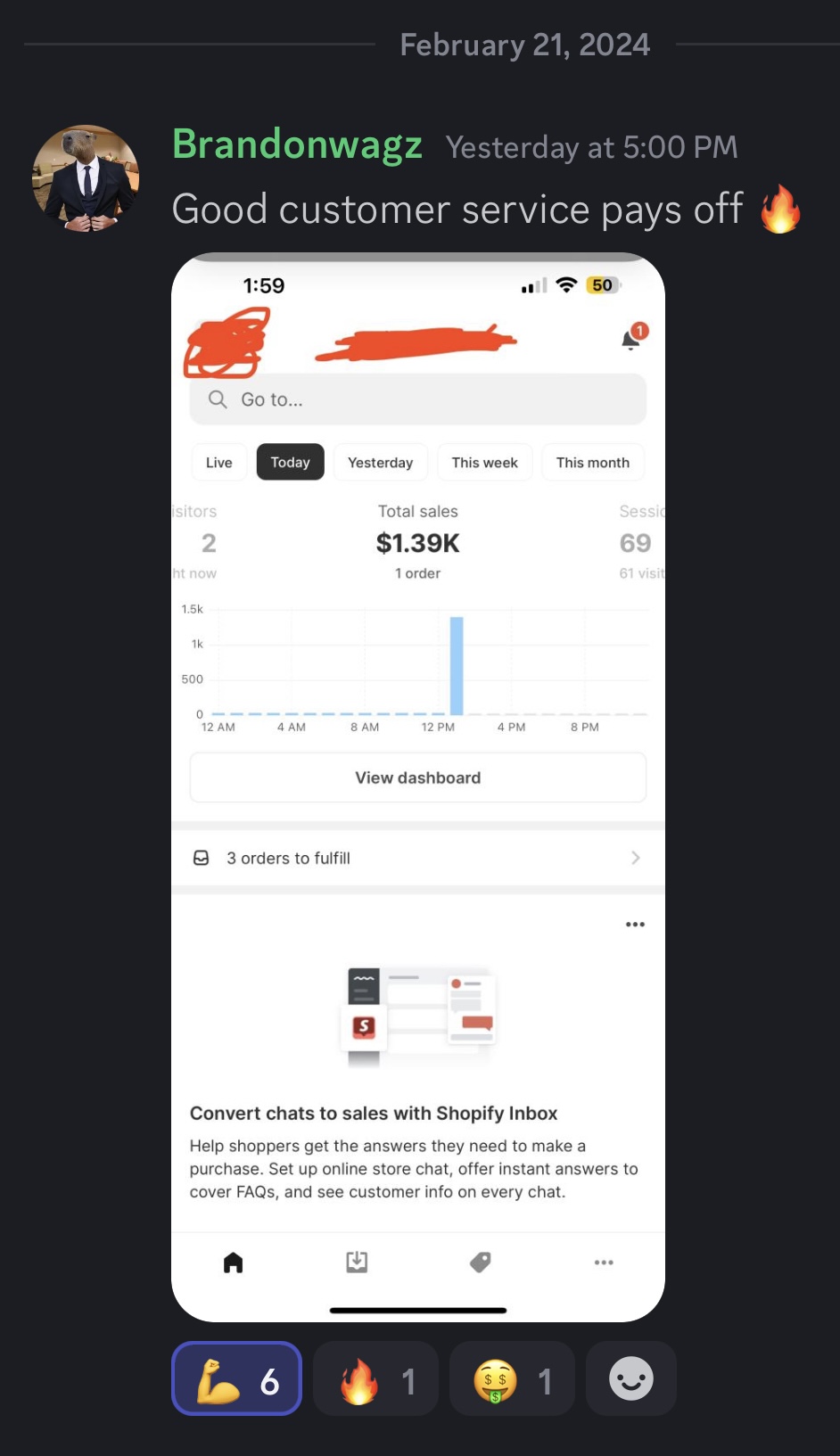Open the attached Shopify screenshot image
Screen dimensions: 840x1456
(x=417, y=786)
